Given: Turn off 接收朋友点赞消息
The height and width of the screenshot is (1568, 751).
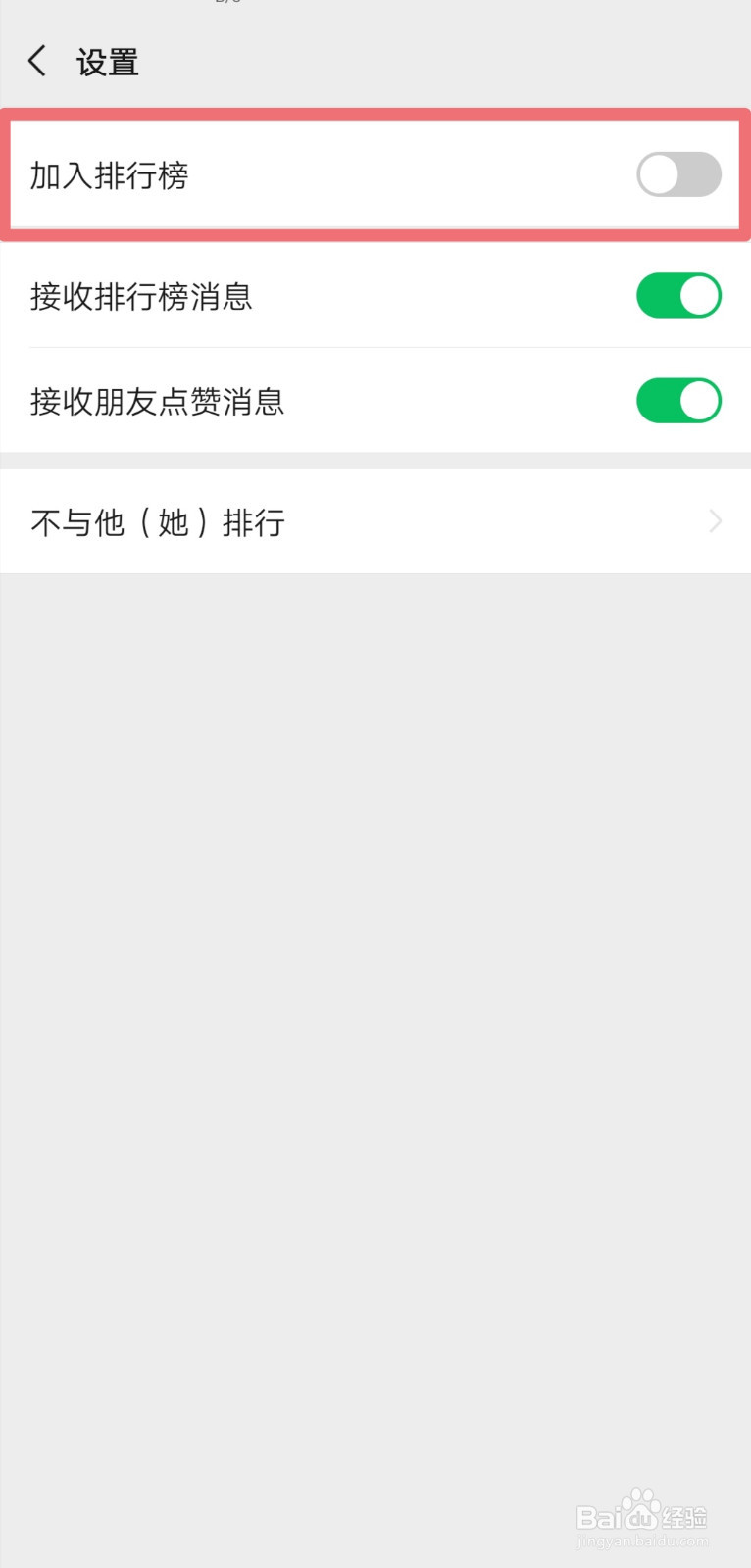Looking at the screenshot, I should [678, 400].
